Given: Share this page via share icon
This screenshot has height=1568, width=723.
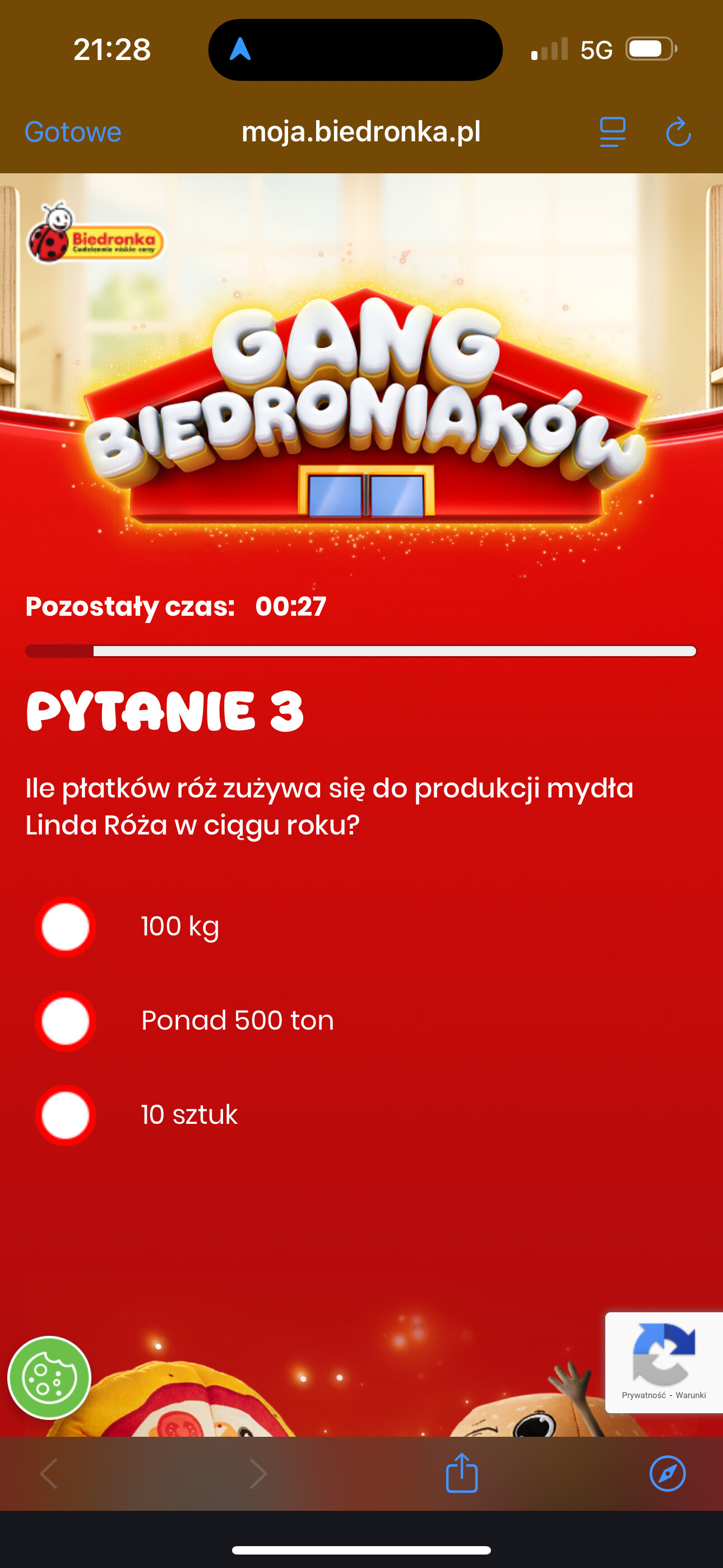Looking at the screenshot, I should 461,1473.
